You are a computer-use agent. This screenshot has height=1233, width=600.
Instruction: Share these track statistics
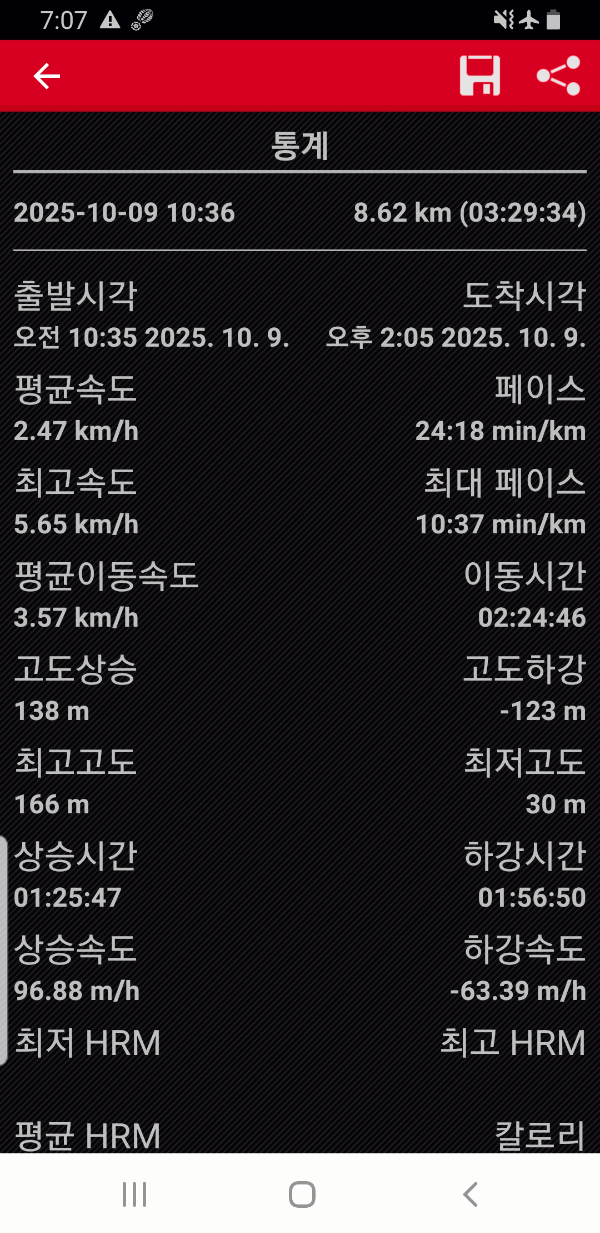(558, 76)
